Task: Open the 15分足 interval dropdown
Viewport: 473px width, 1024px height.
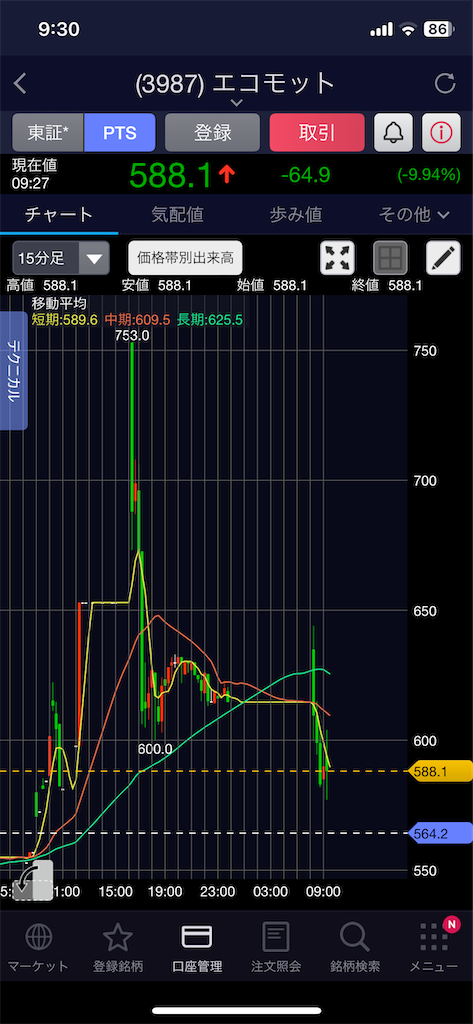Action: (x=61, y=258)
